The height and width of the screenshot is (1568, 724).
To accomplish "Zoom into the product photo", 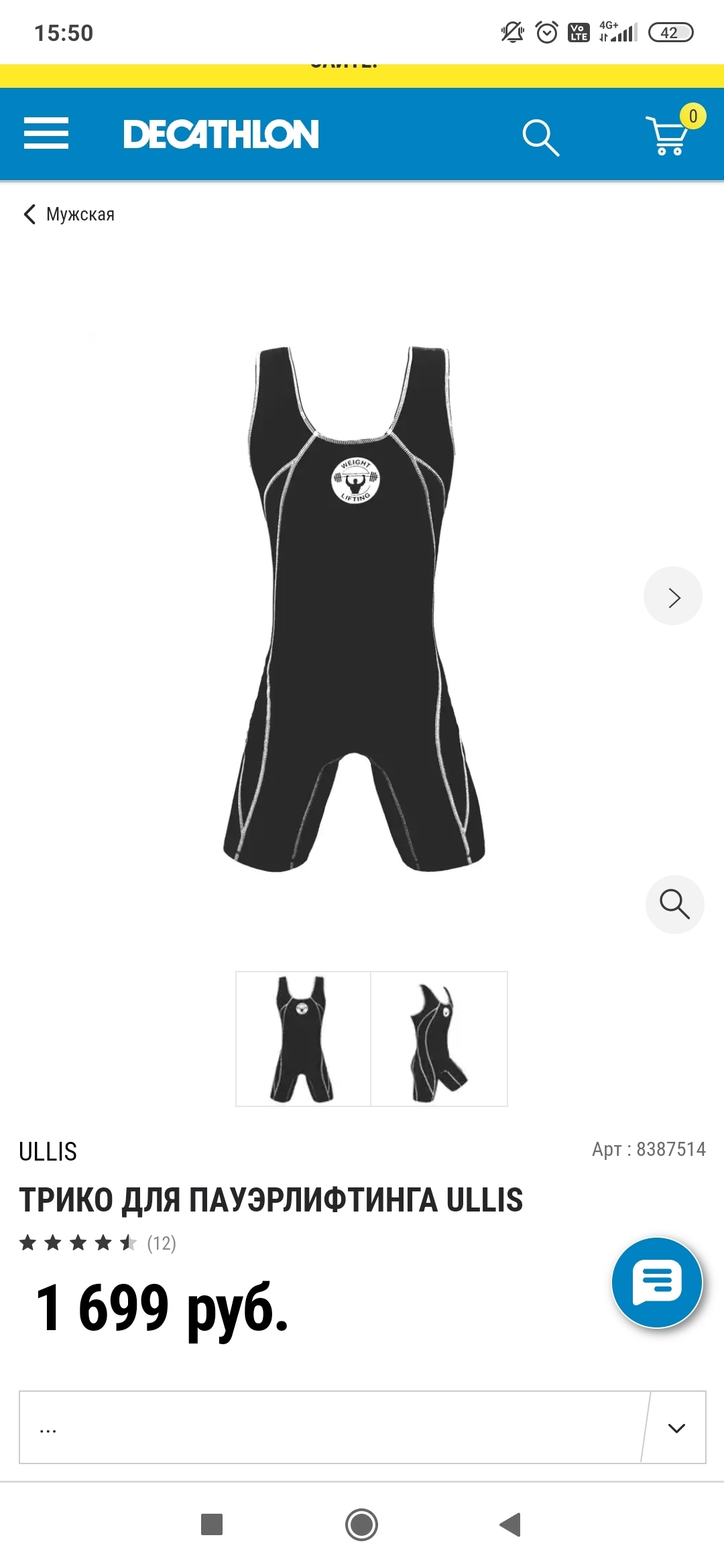I will click(x=674, y=905).
